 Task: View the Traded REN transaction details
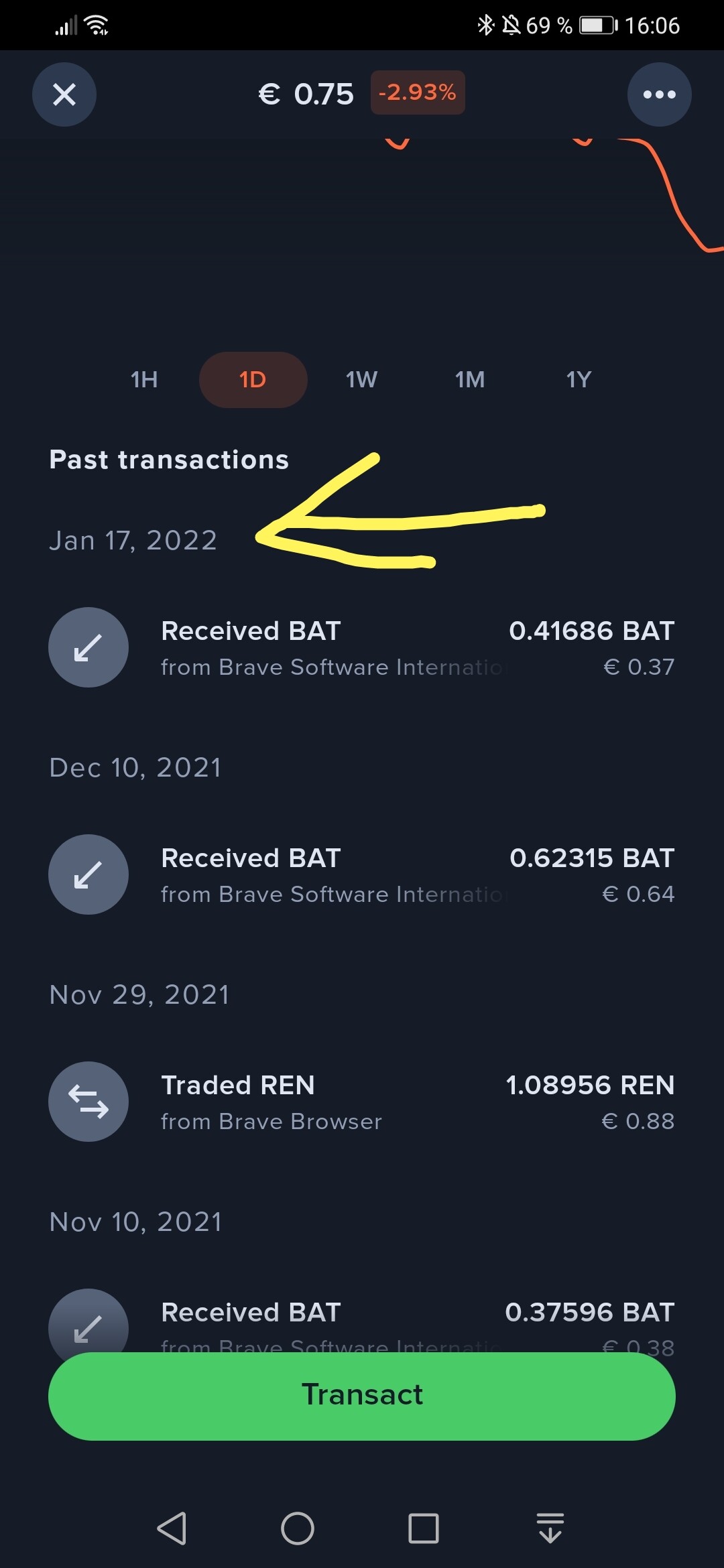(361, 1102)
